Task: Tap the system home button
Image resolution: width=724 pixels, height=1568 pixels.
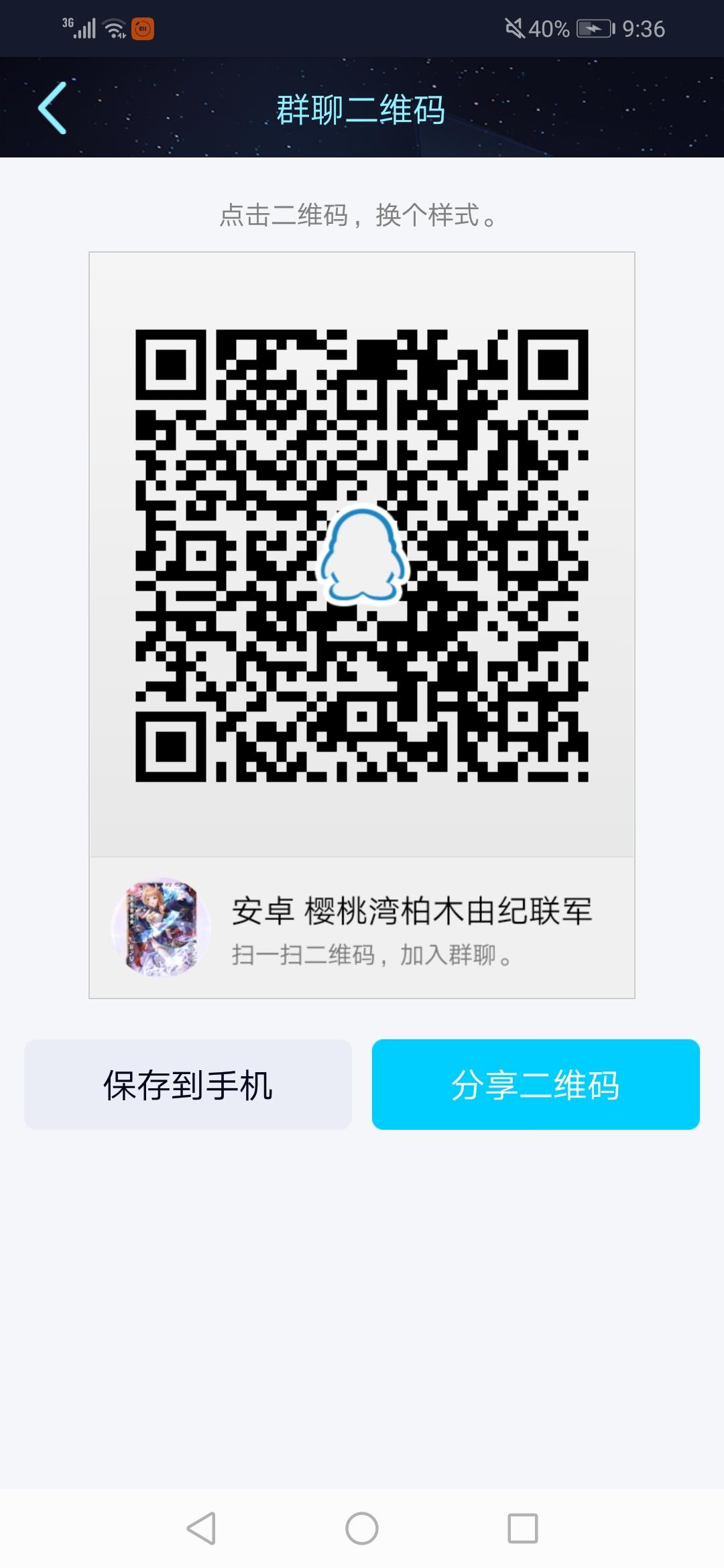Action: click(362, 1528)
